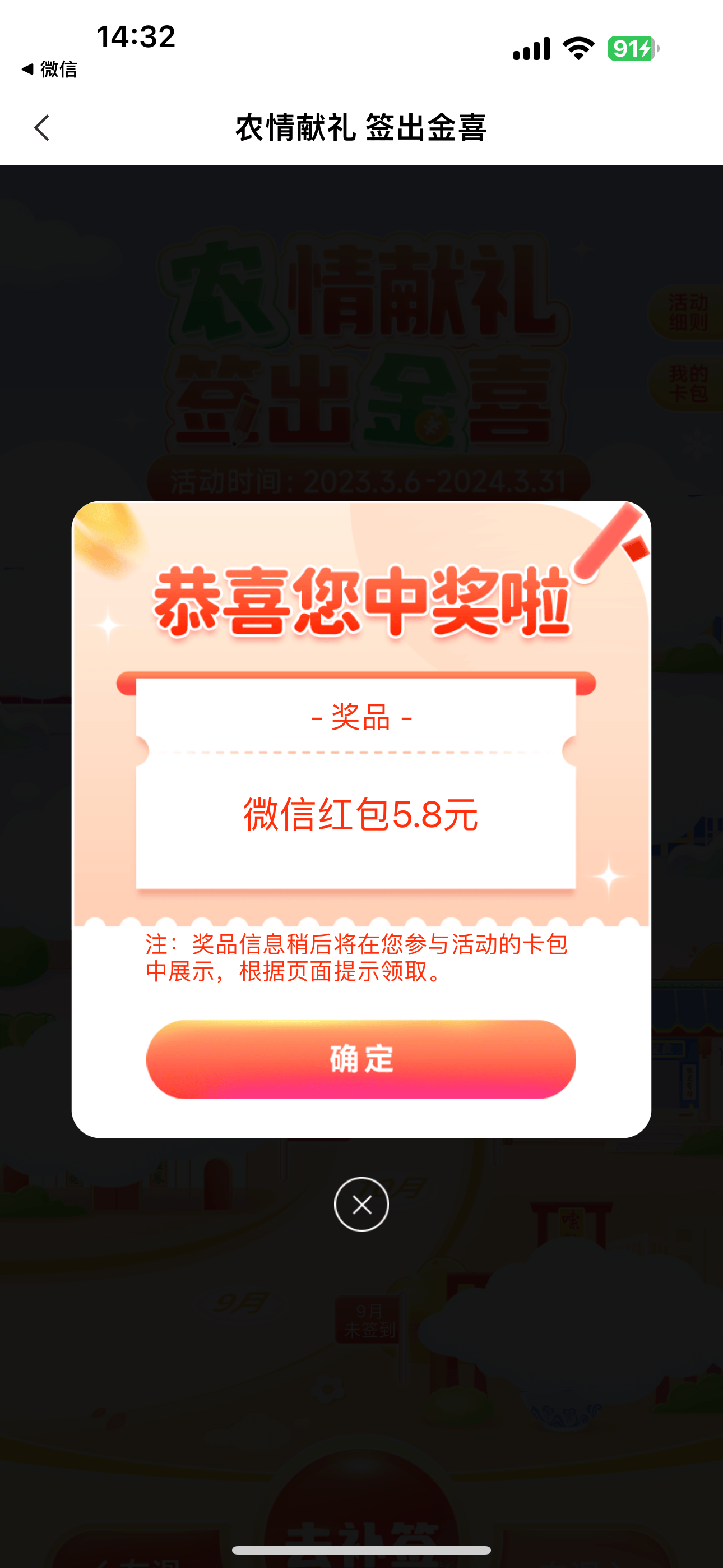The width and height of the screenshot is (723, 1568).
Task: Return to 微信 from the status bar
Action: pos(49,70)
